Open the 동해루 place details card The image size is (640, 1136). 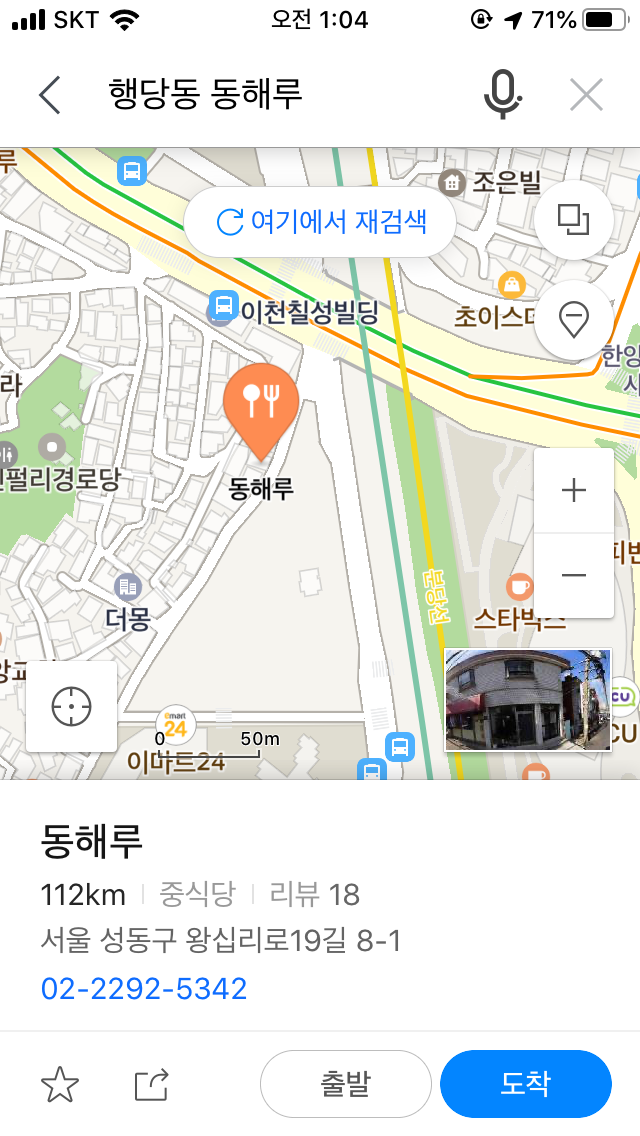pos(92,841)
